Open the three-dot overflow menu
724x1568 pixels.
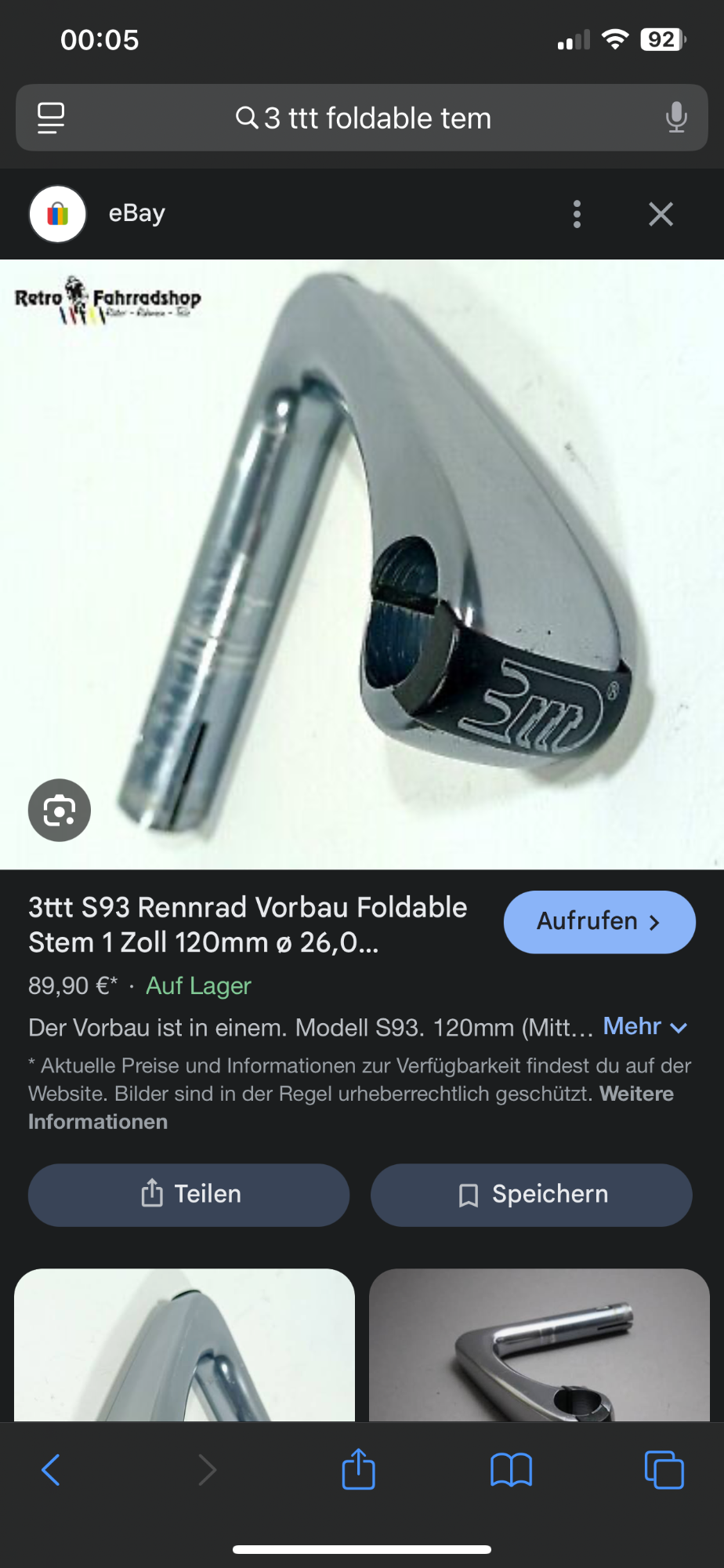point(577,214)
